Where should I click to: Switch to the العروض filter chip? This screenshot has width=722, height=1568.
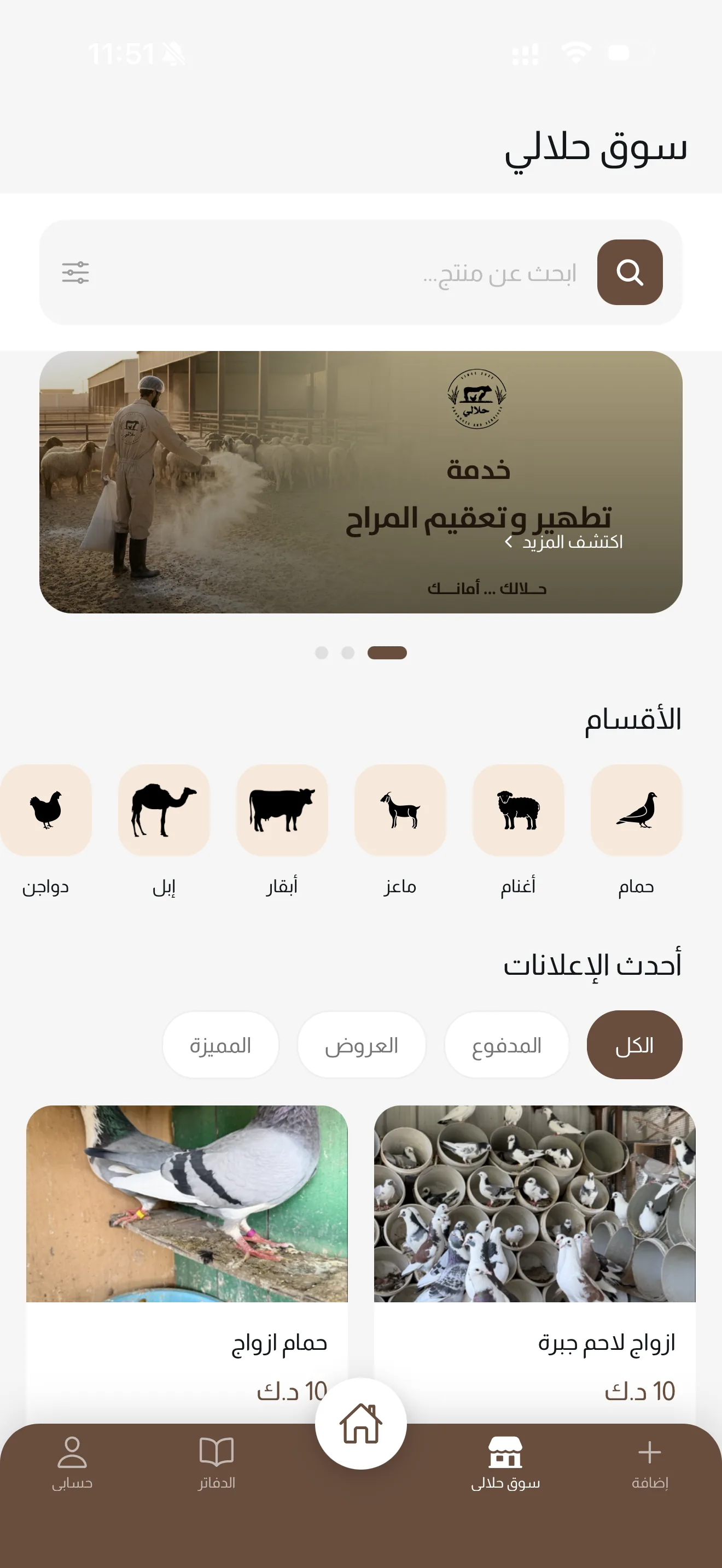(x=362, y=1045)
